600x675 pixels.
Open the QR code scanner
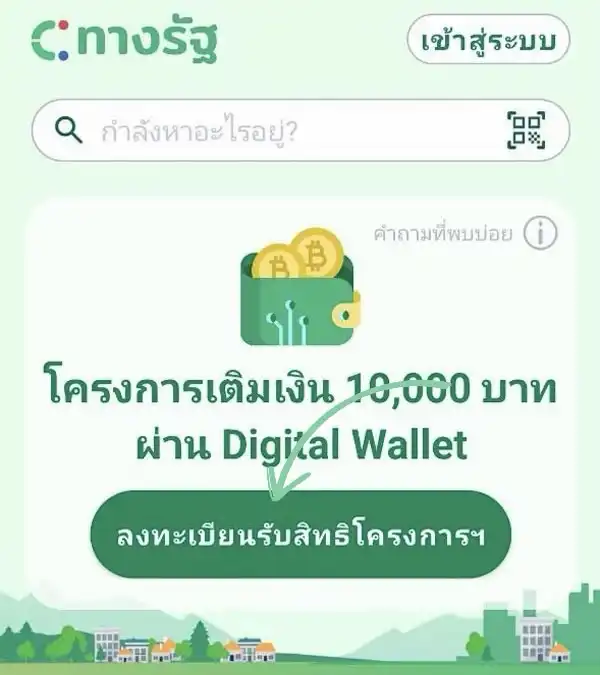click(527, 130)
